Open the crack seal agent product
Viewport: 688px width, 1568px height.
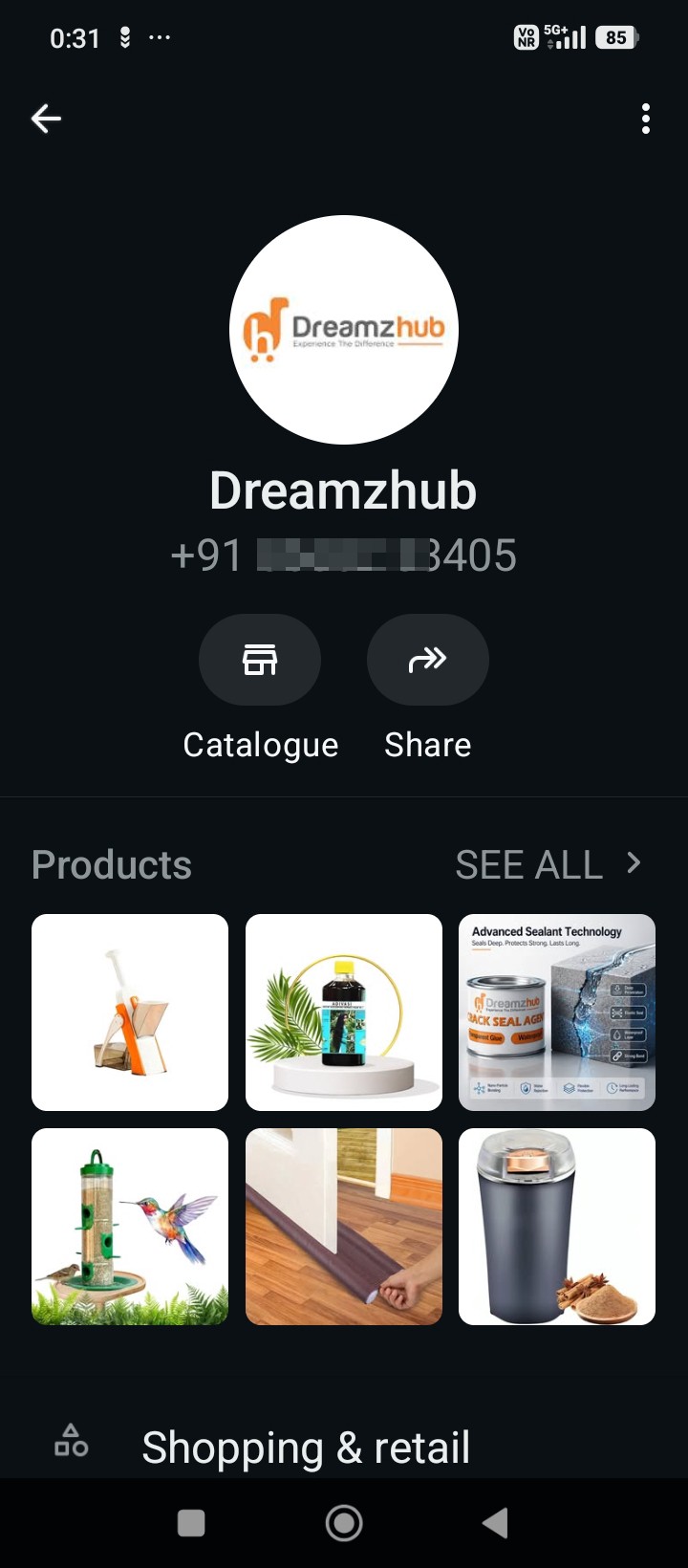[x=557, y=1013]
